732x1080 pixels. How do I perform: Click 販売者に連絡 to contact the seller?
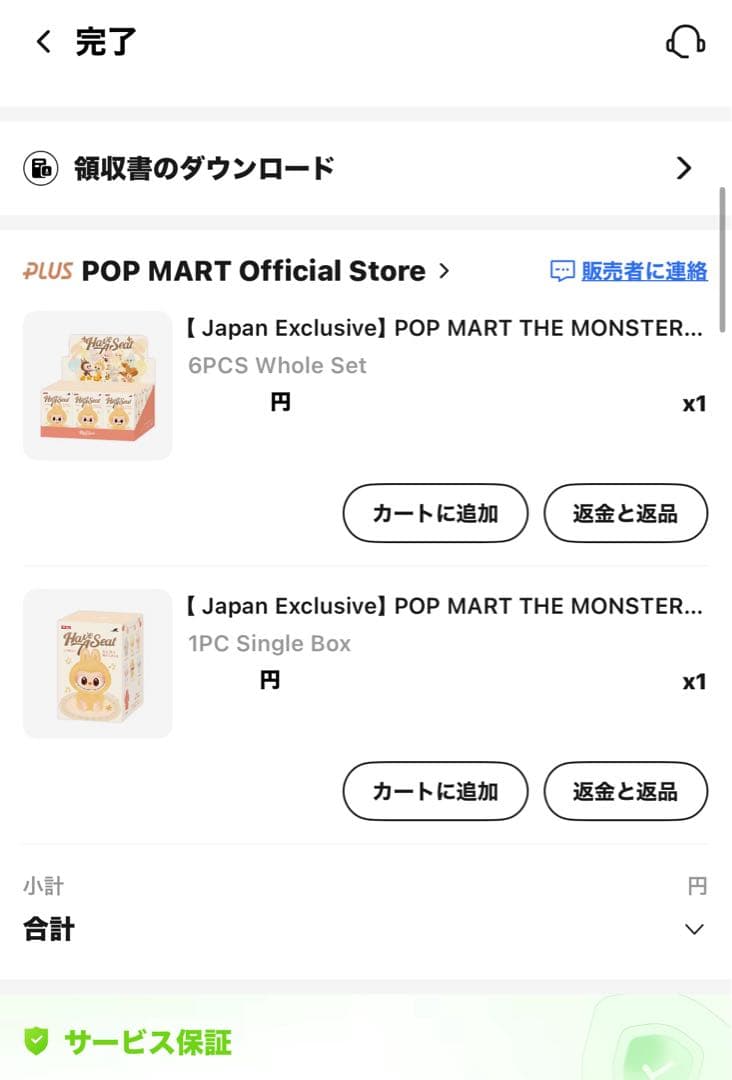tap(643, 271)
